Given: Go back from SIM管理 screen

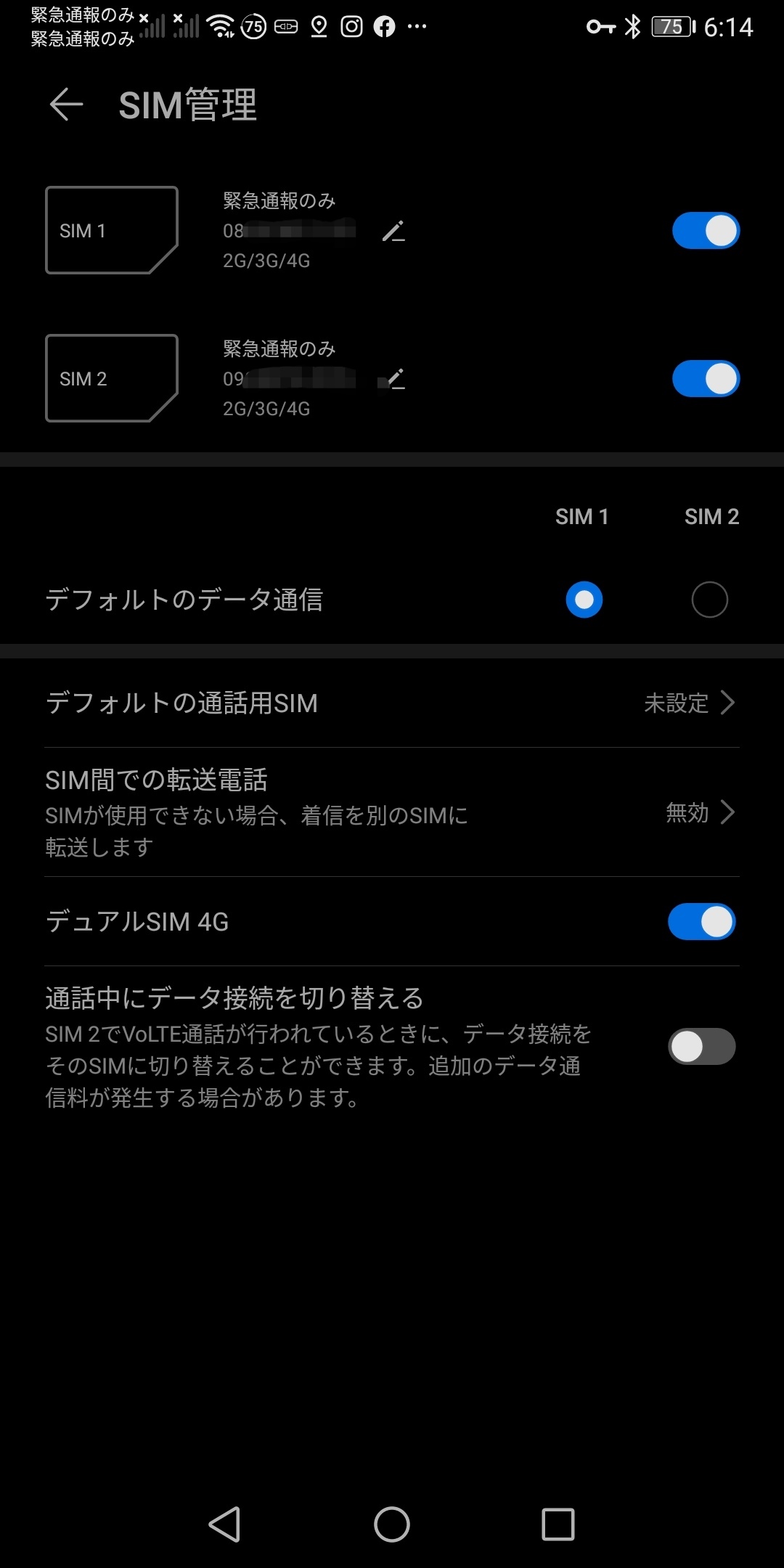Looking at the screenshot, I should tap(66, 105).
